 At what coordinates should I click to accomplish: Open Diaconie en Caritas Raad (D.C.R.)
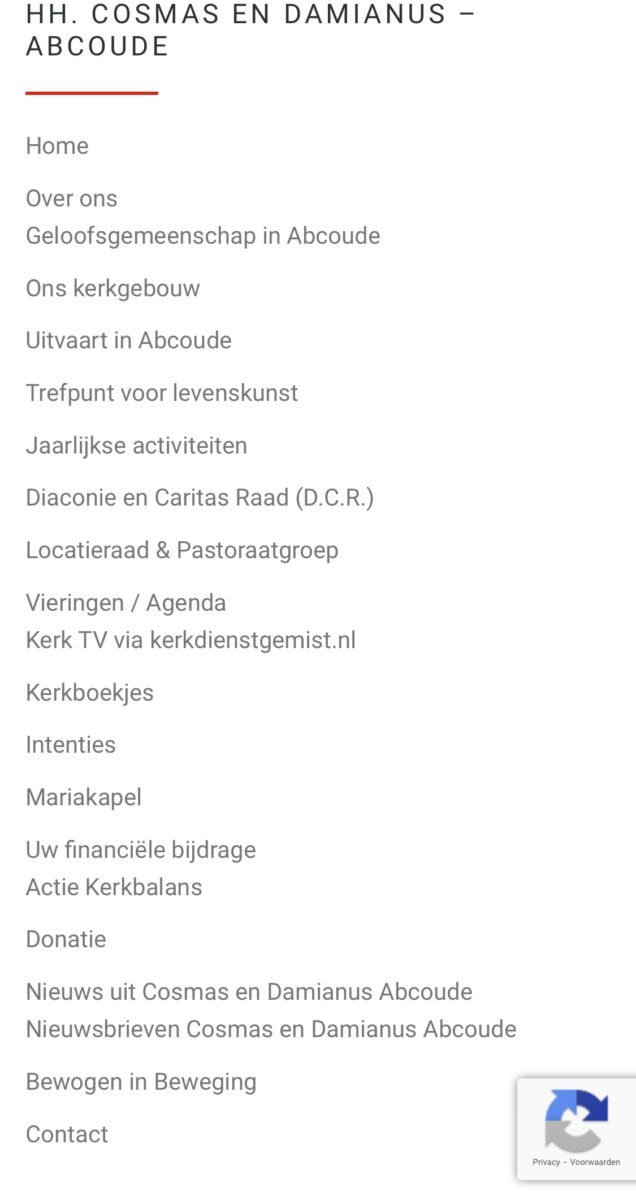[200, 498]
